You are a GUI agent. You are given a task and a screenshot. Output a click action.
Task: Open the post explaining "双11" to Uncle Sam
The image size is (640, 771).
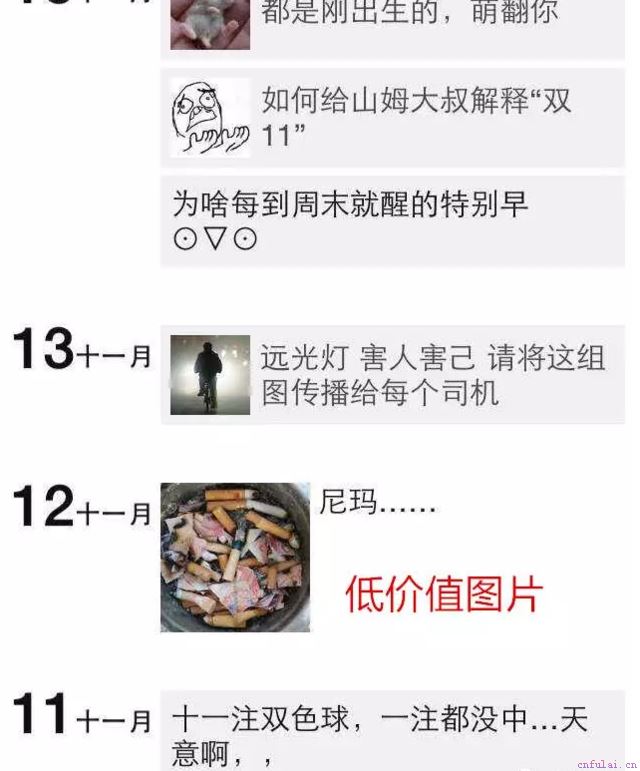(400, 118)
